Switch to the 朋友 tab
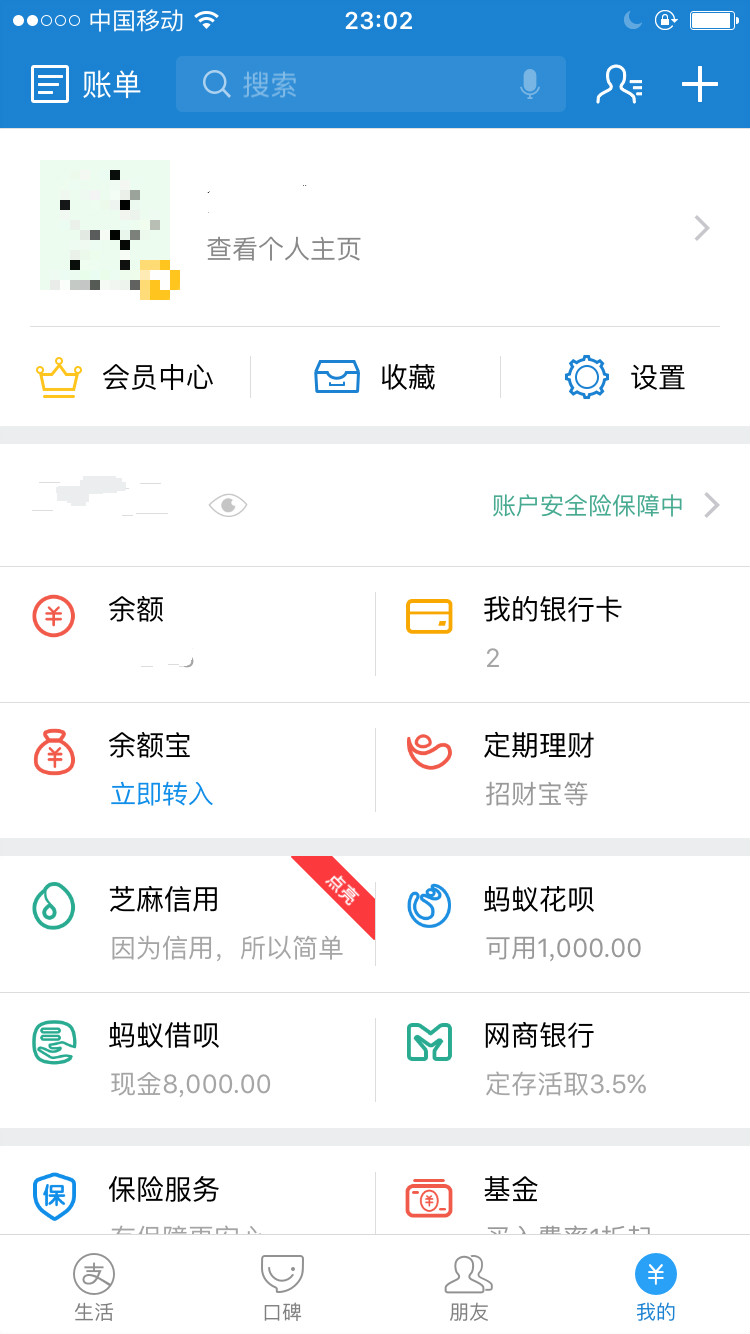This screenshot has height=1334, width=750. click(468, 1285)
